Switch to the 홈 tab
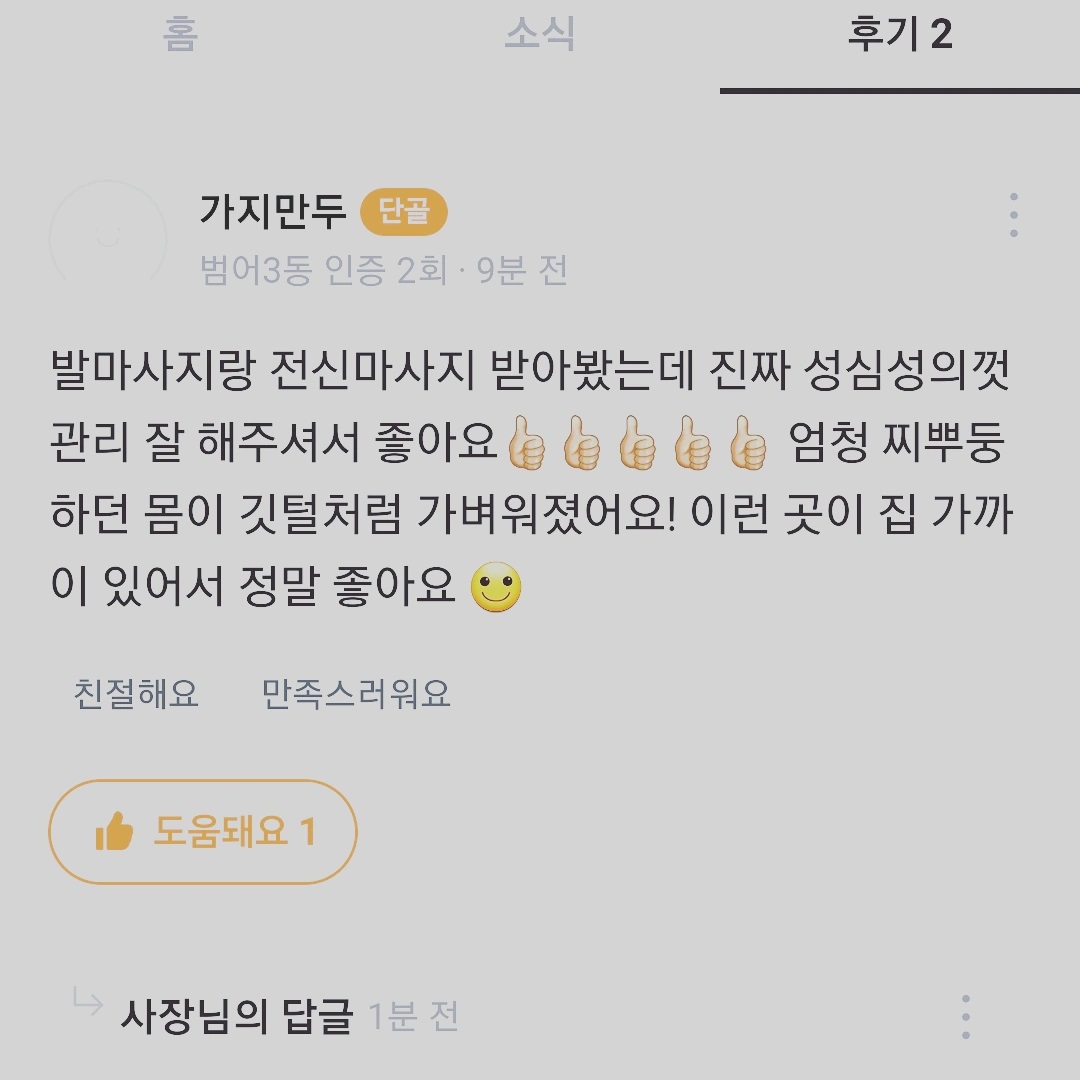This screenshot has height=1080, width=1080. click(180, 36)
